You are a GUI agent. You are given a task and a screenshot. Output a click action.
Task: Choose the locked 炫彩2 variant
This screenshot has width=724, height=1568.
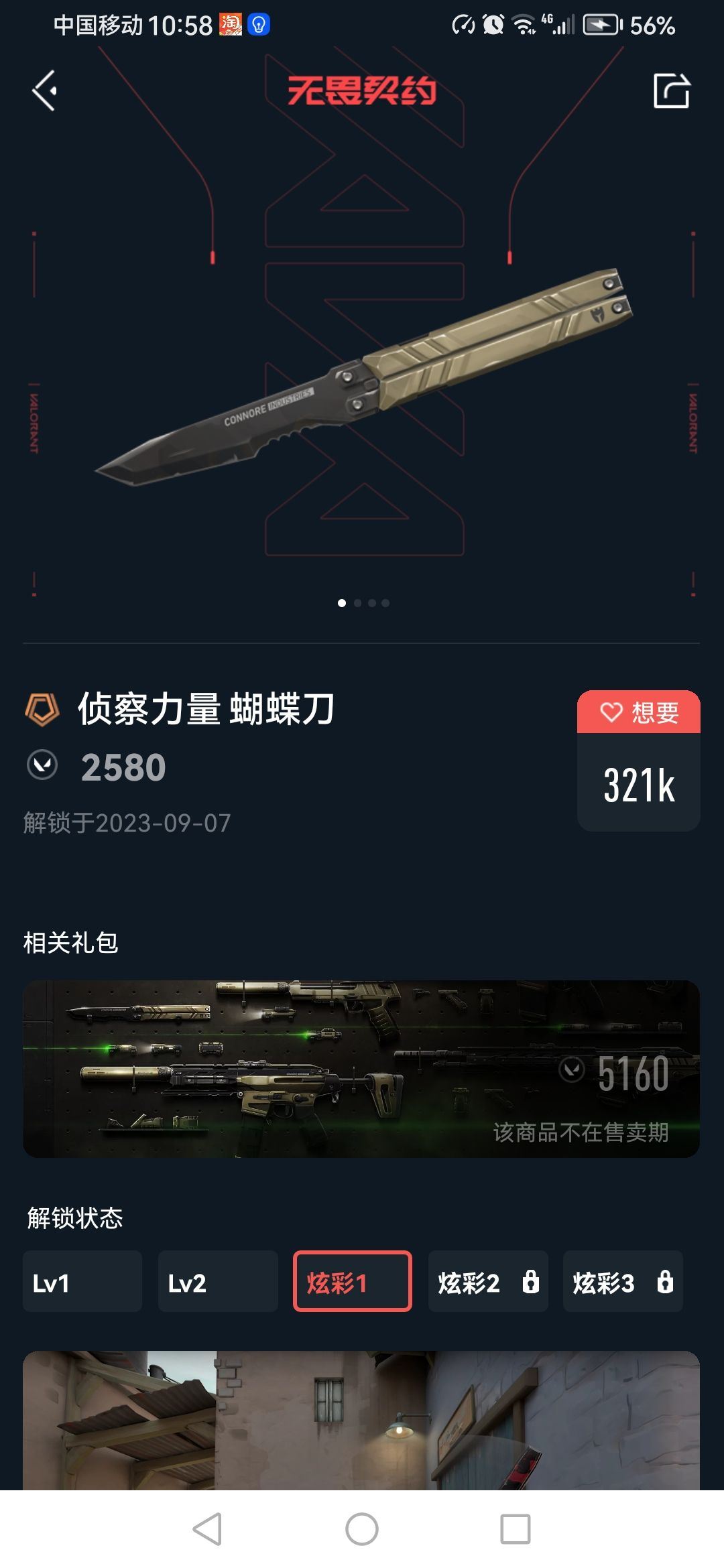487,1281
